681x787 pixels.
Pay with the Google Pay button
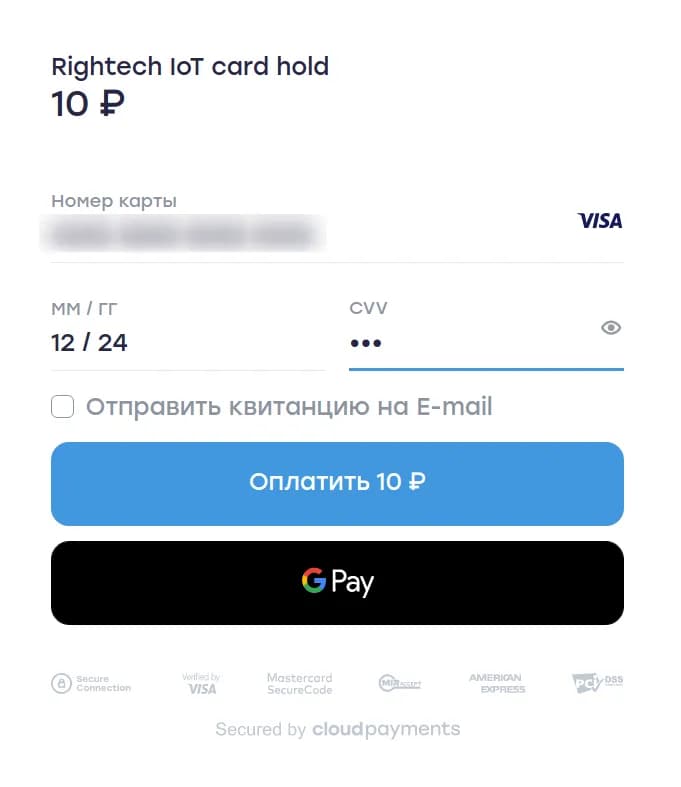pos(337,582)
